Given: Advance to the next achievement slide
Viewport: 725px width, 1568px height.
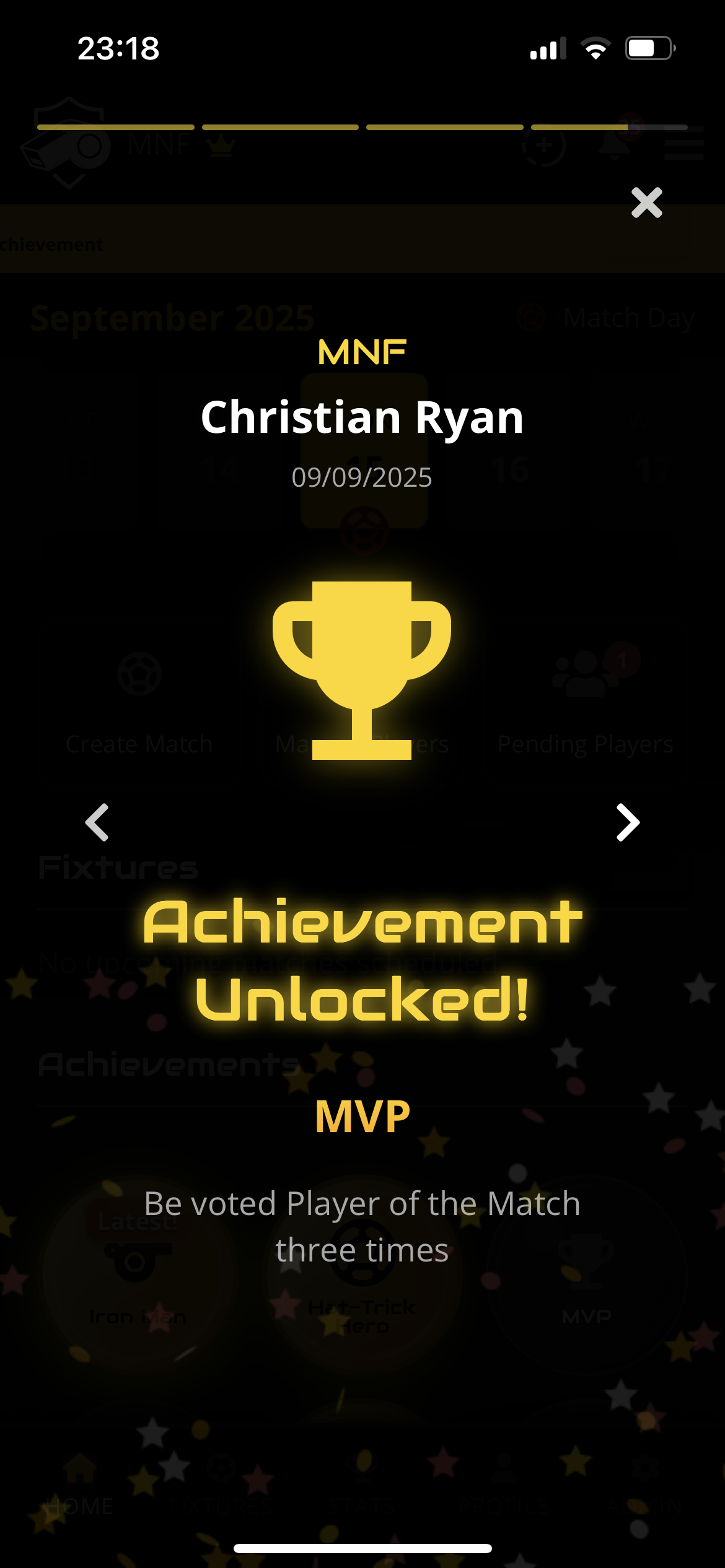Looking at the screenshot, I should click(x=627, y=822).
